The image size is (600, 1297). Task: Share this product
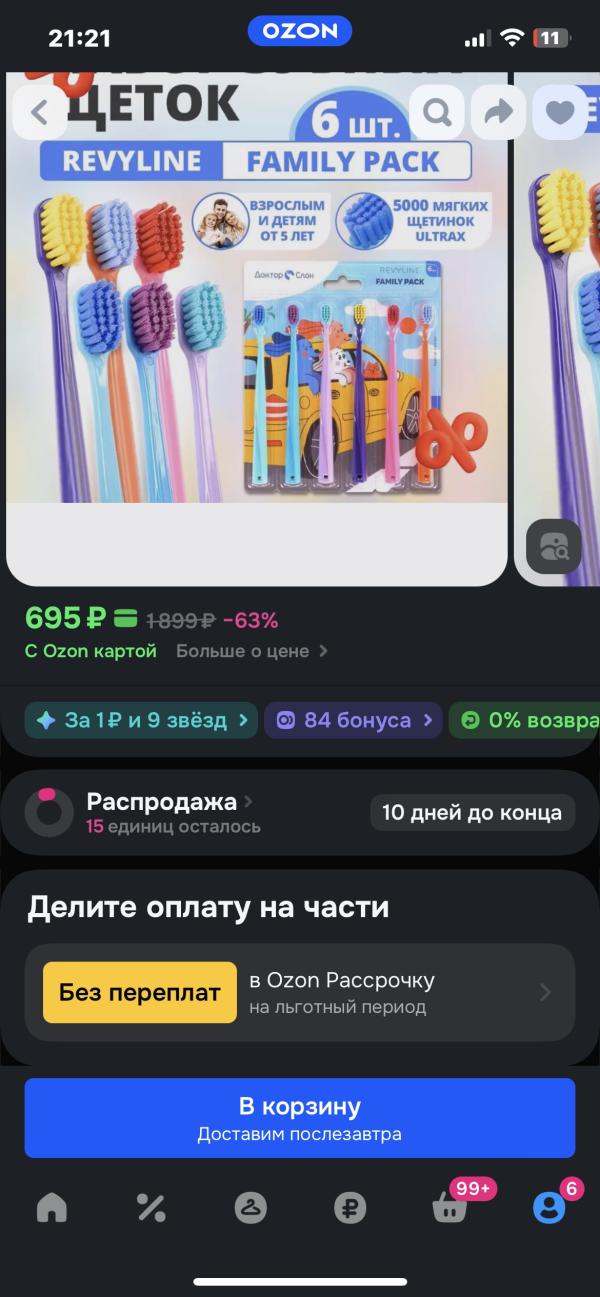click(x=498, y=112)
